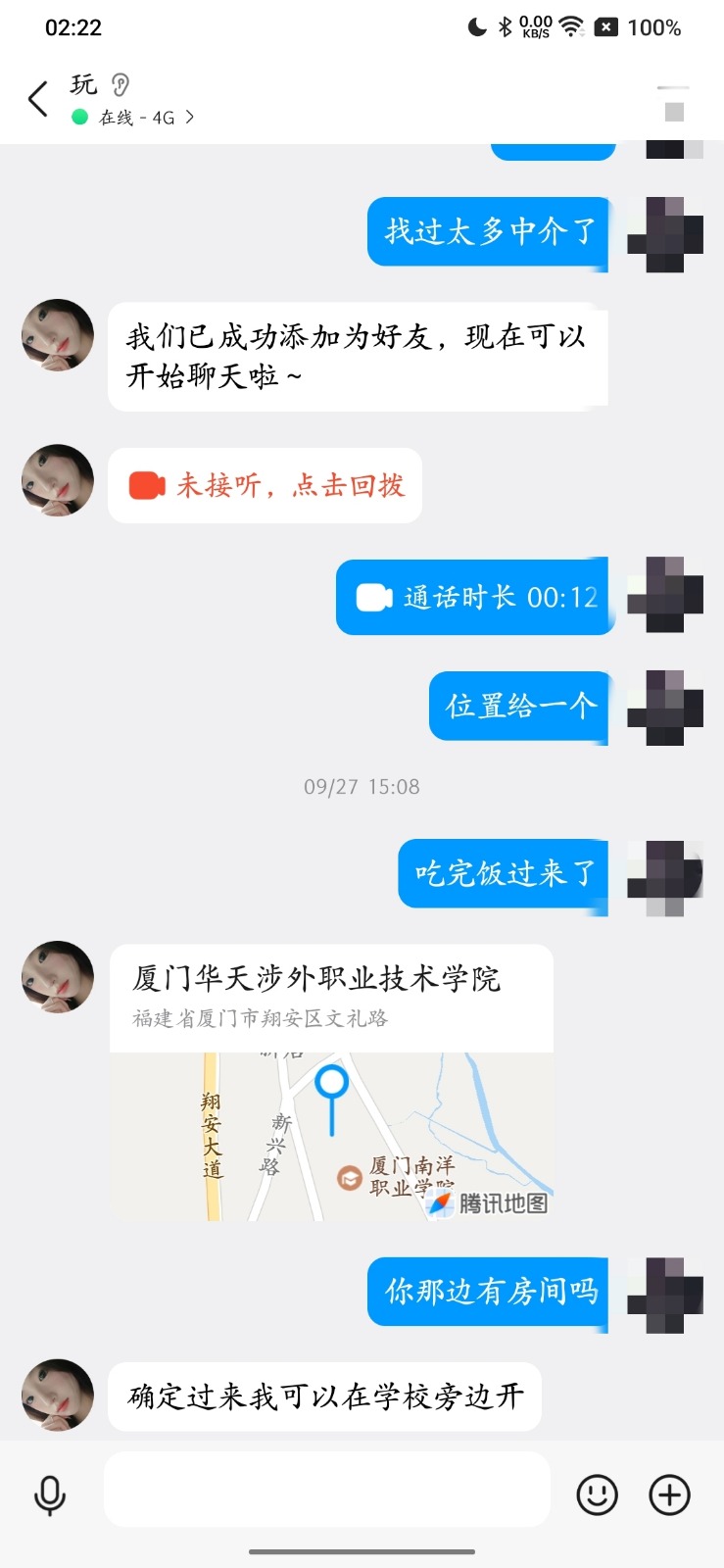This screenshot has width=724, height=1568.
Task: Go back from the chat with 玩
Action: [38, 99]
